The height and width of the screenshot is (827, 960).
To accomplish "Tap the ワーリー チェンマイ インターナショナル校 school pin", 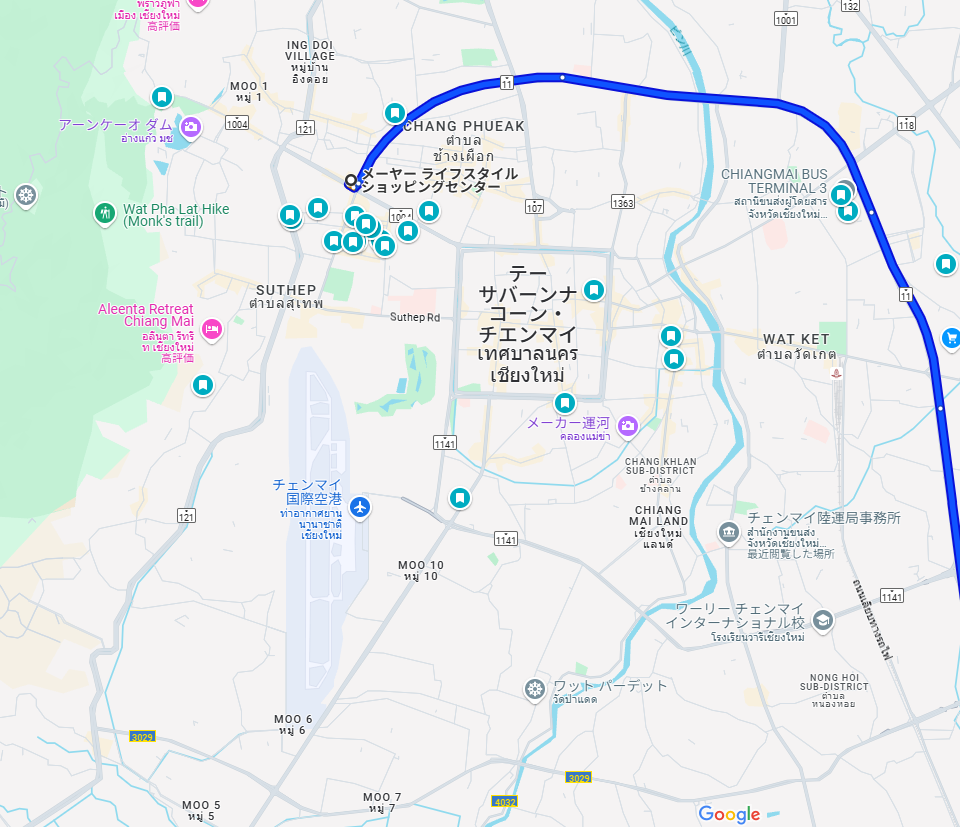I will pos(822,620).
